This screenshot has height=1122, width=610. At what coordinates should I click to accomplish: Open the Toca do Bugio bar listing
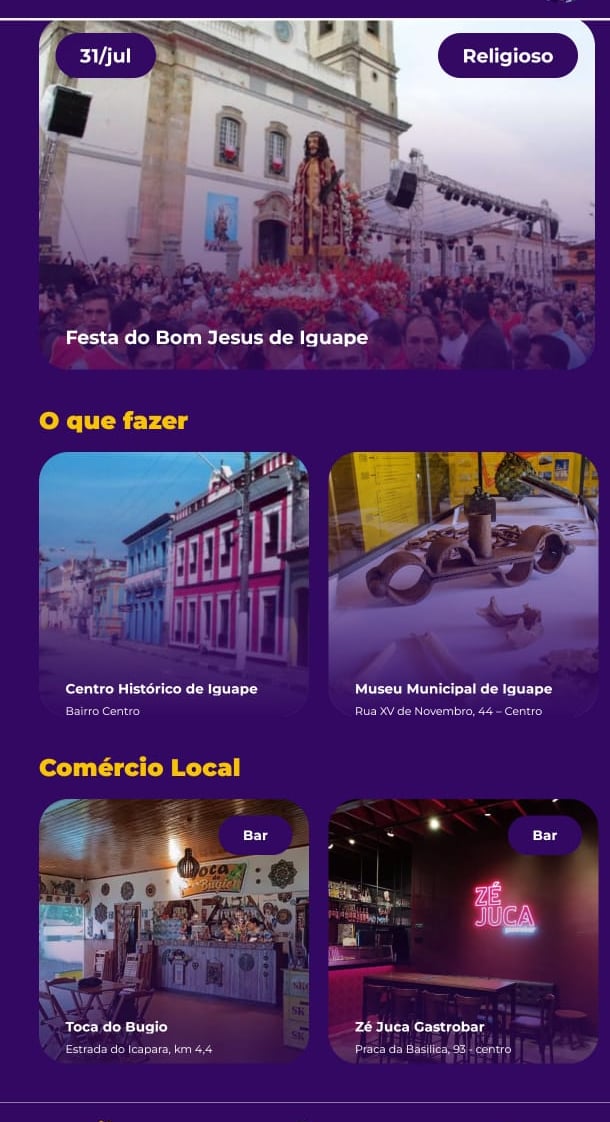(x=174, y=930)
